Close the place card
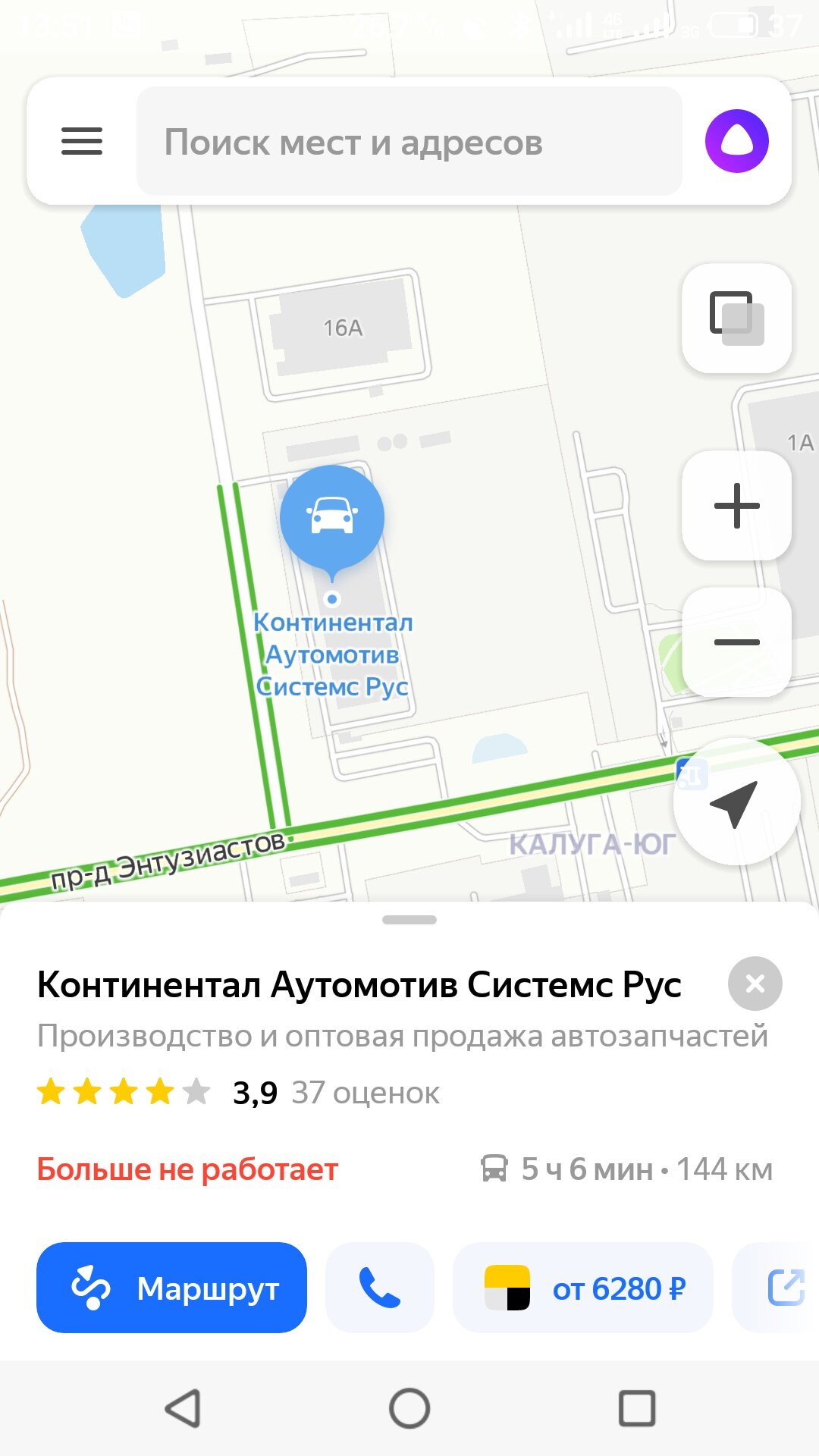Screen dimensions: 819x1456 tap(755, 984)
